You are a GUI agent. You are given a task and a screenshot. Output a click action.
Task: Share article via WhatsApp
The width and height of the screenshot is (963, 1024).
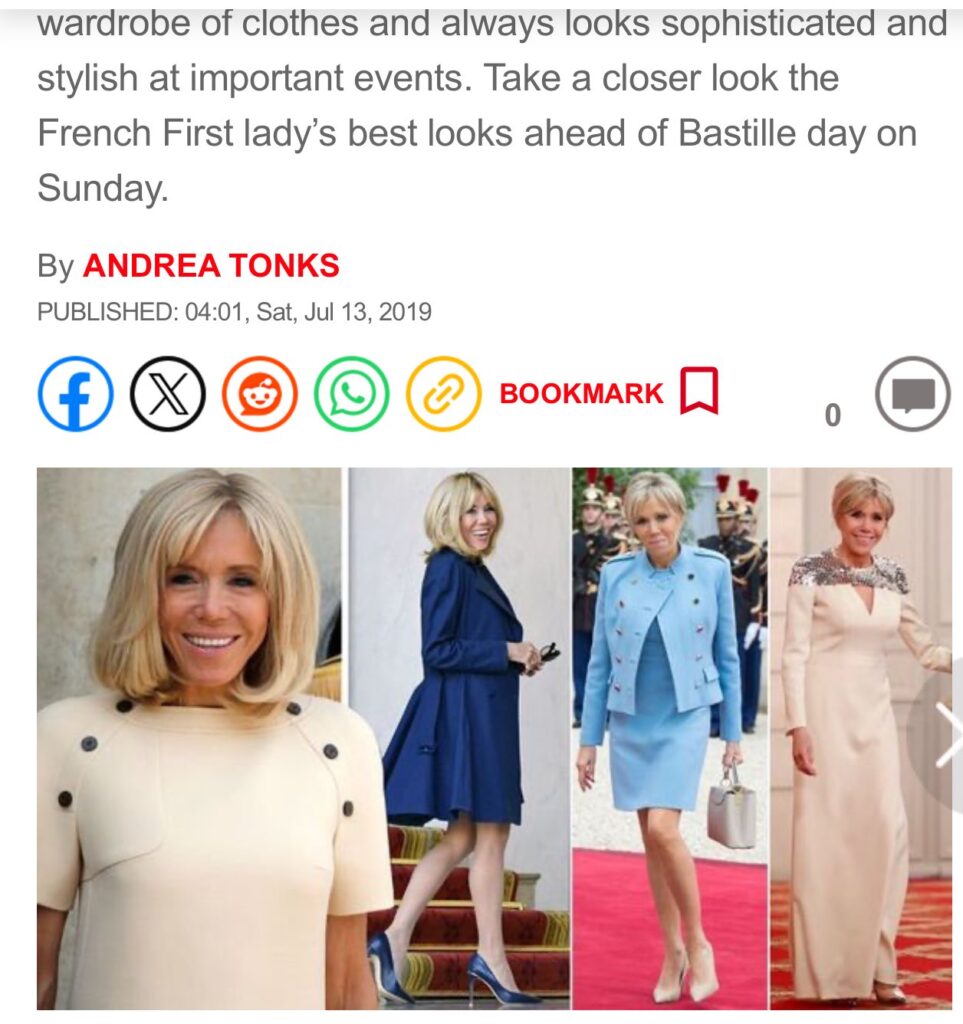tap(352, 394)
